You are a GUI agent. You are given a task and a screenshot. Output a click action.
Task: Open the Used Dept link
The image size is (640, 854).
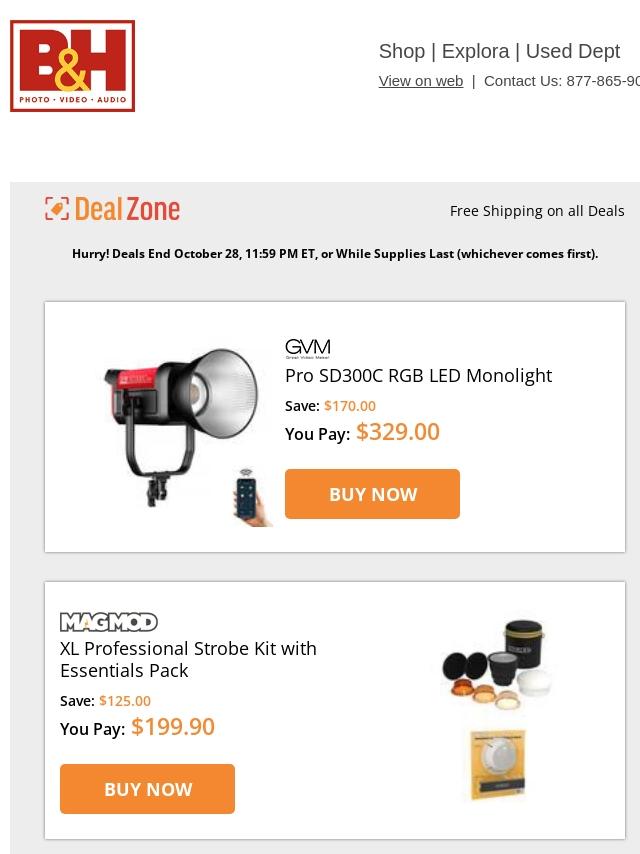point(572,51)
